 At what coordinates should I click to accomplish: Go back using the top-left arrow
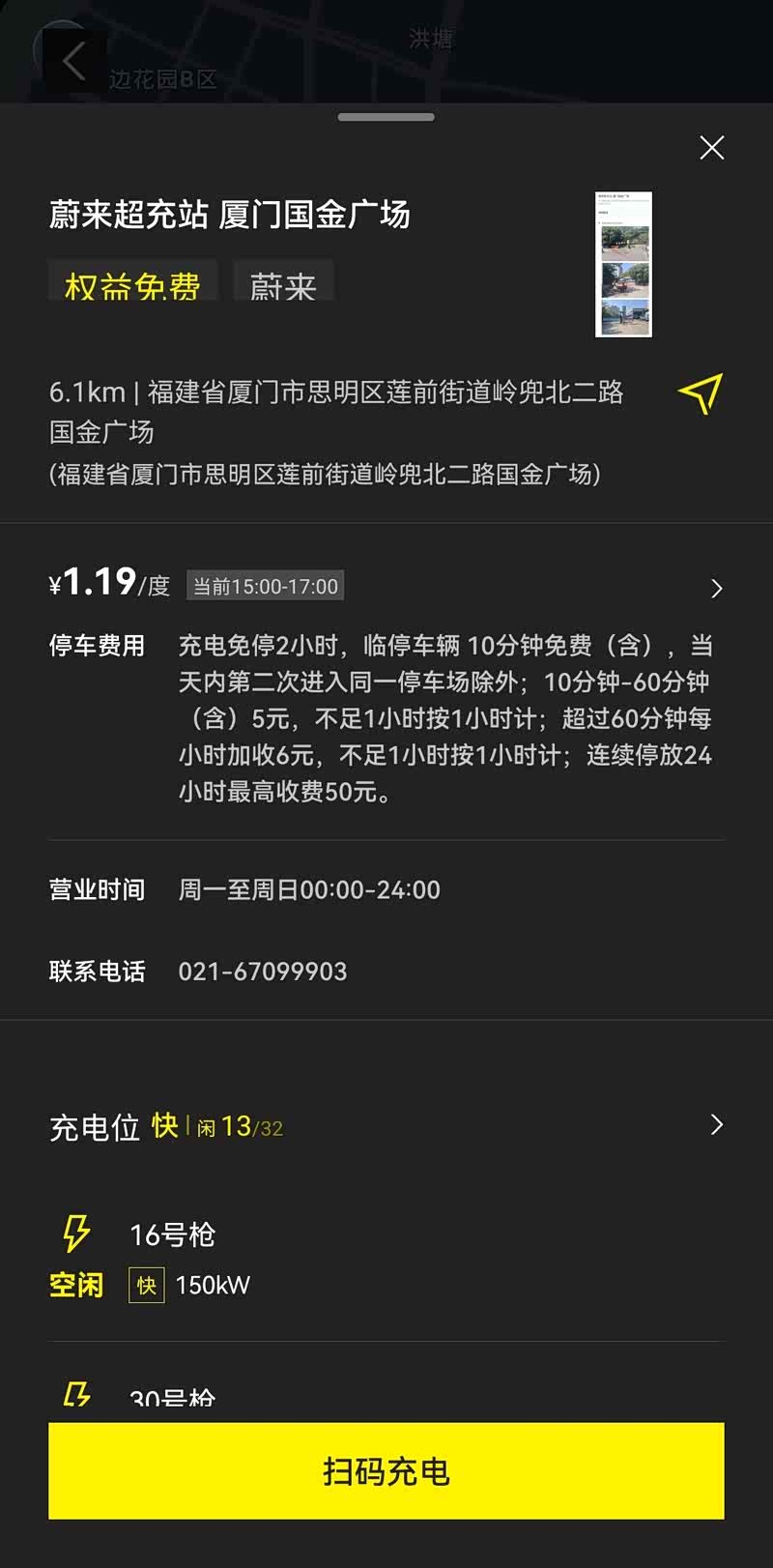72,61
